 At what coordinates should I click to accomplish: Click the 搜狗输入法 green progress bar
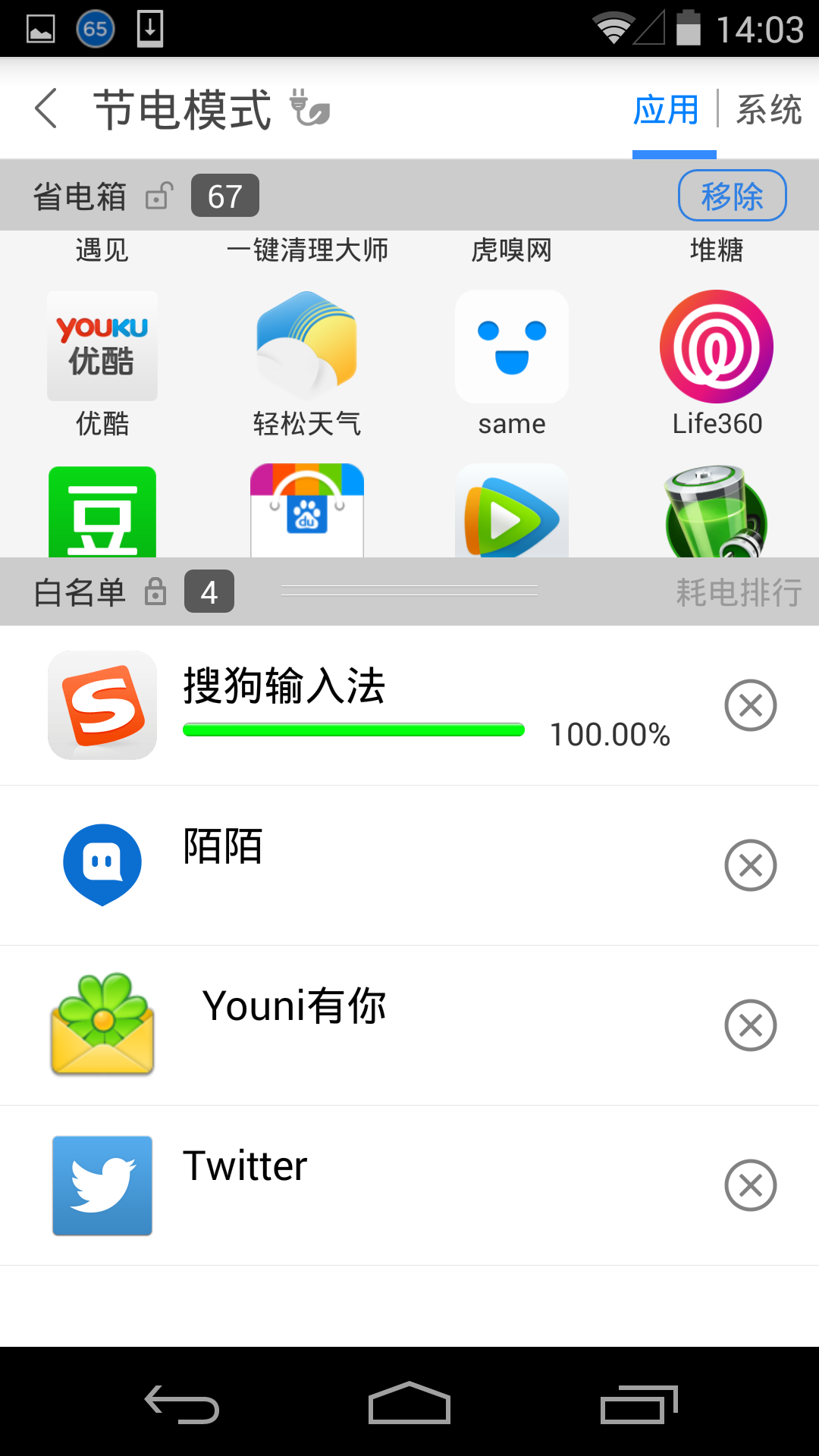353,730
